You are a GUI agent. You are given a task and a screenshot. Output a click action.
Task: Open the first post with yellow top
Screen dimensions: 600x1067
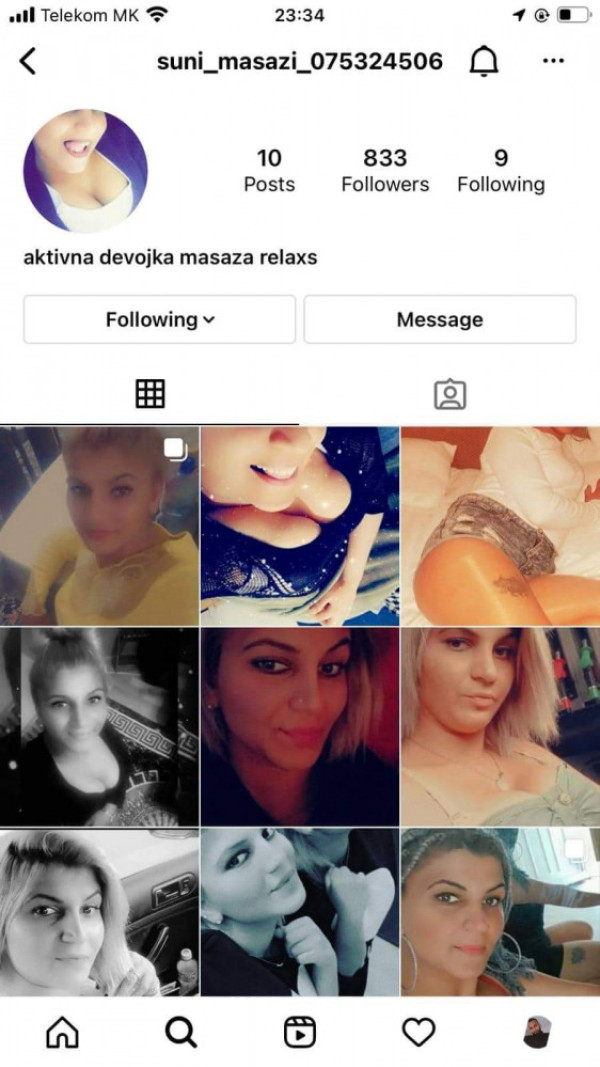click(x=99, y=526)
